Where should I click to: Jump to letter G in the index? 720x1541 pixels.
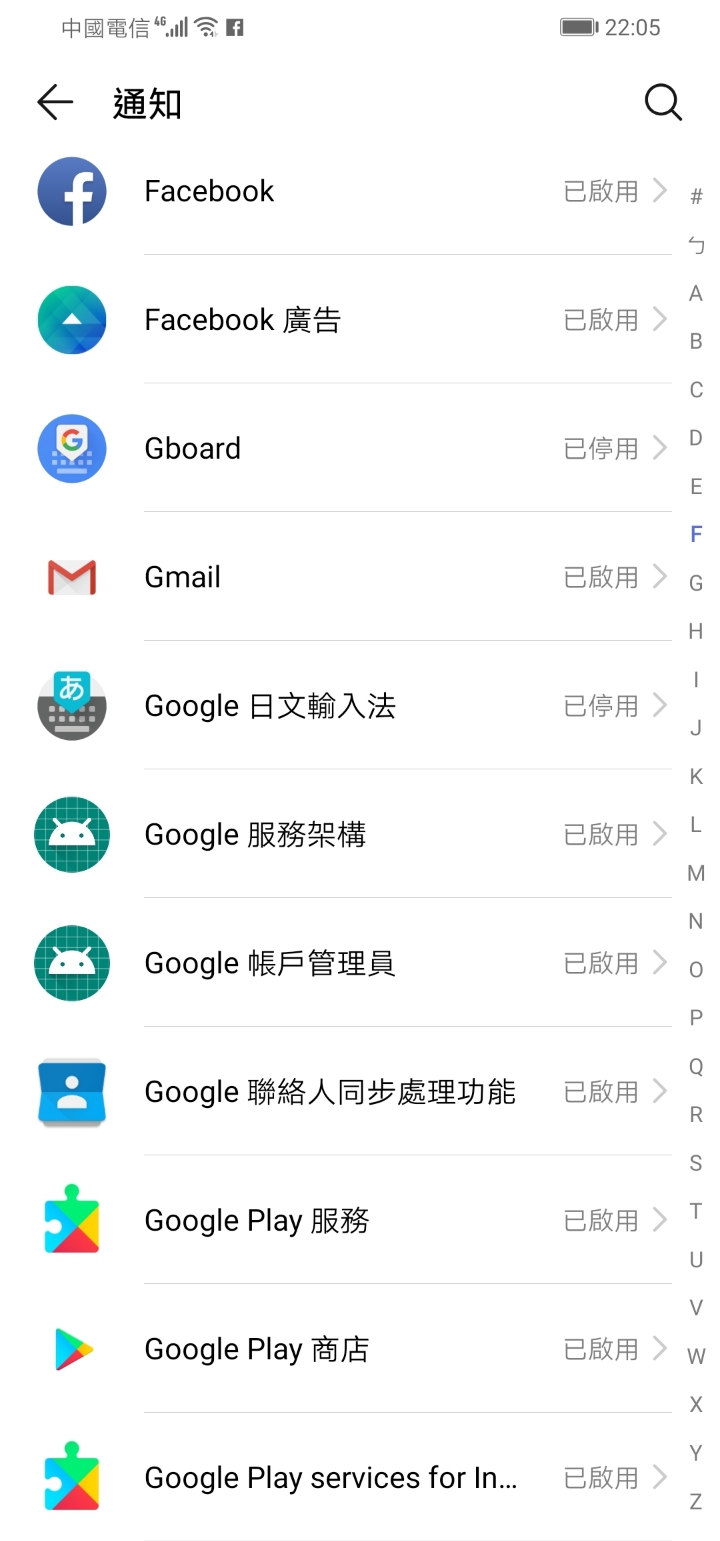tap(696, 583)
